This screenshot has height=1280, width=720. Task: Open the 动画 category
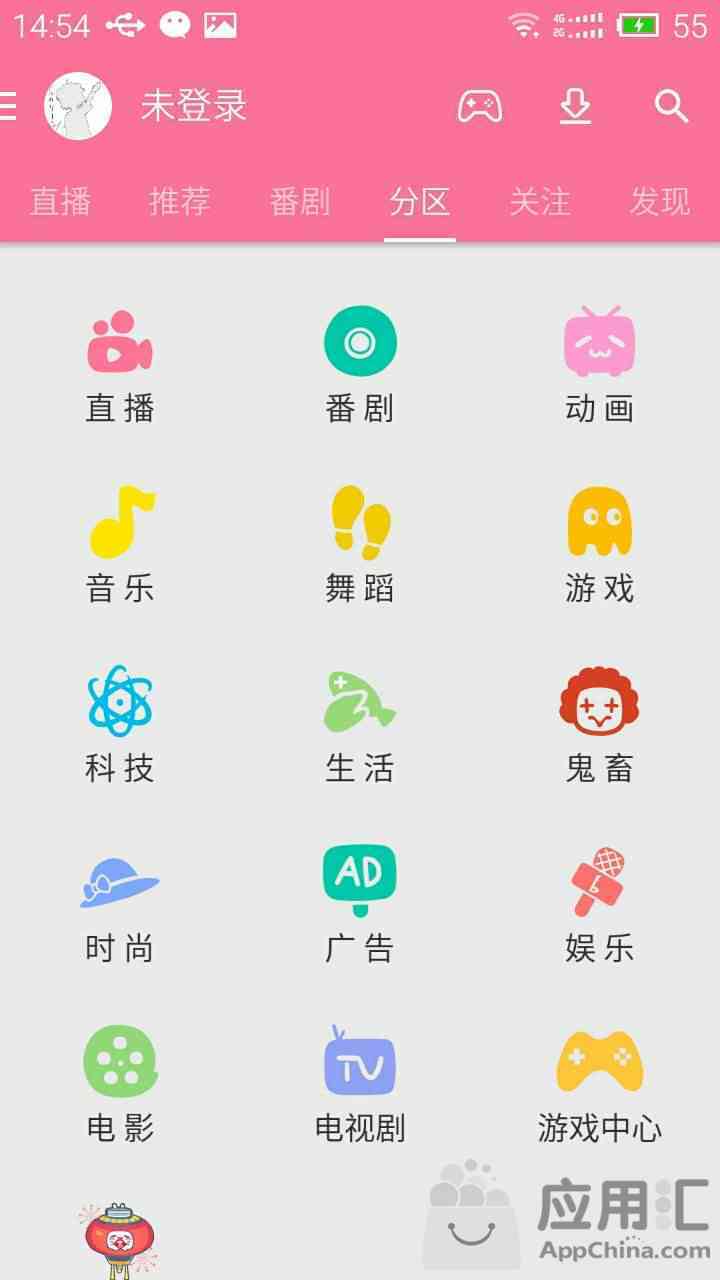point(600,365)
